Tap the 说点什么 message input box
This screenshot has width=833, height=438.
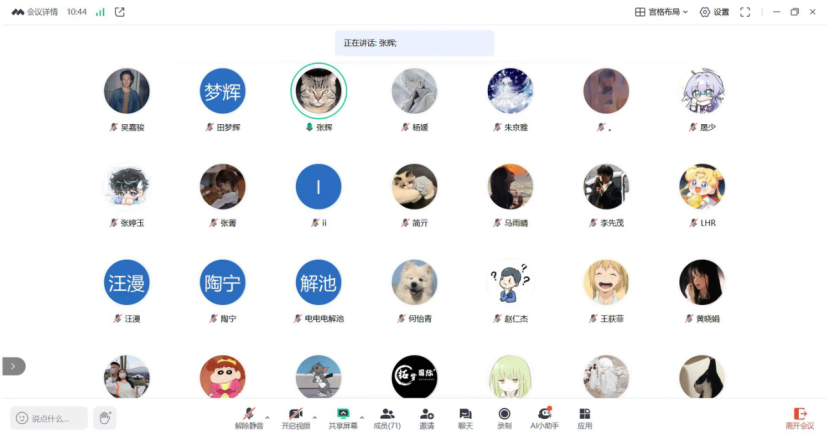[x=50, y=418]
